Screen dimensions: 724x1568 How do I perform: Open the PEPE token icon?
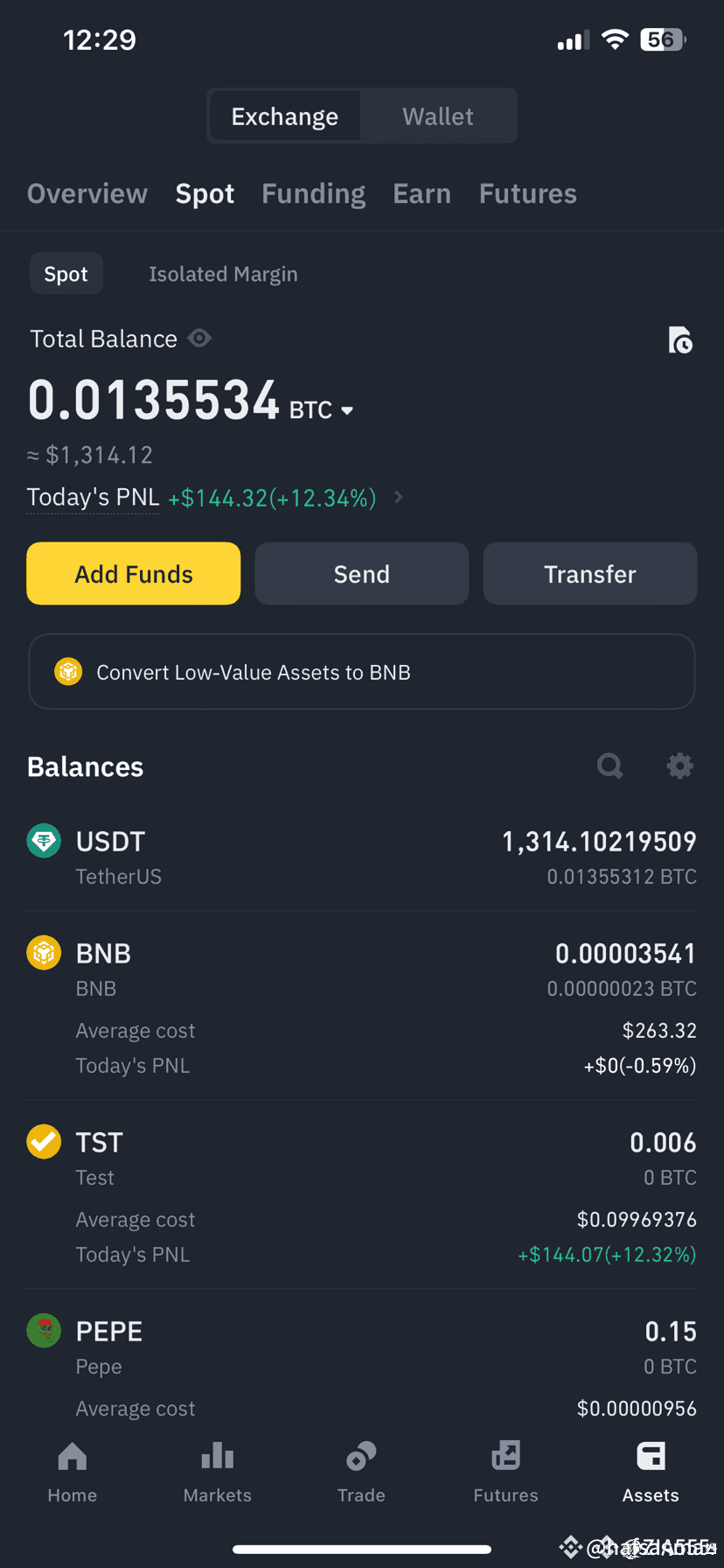pyautogui.click(x=44, y=1330)
